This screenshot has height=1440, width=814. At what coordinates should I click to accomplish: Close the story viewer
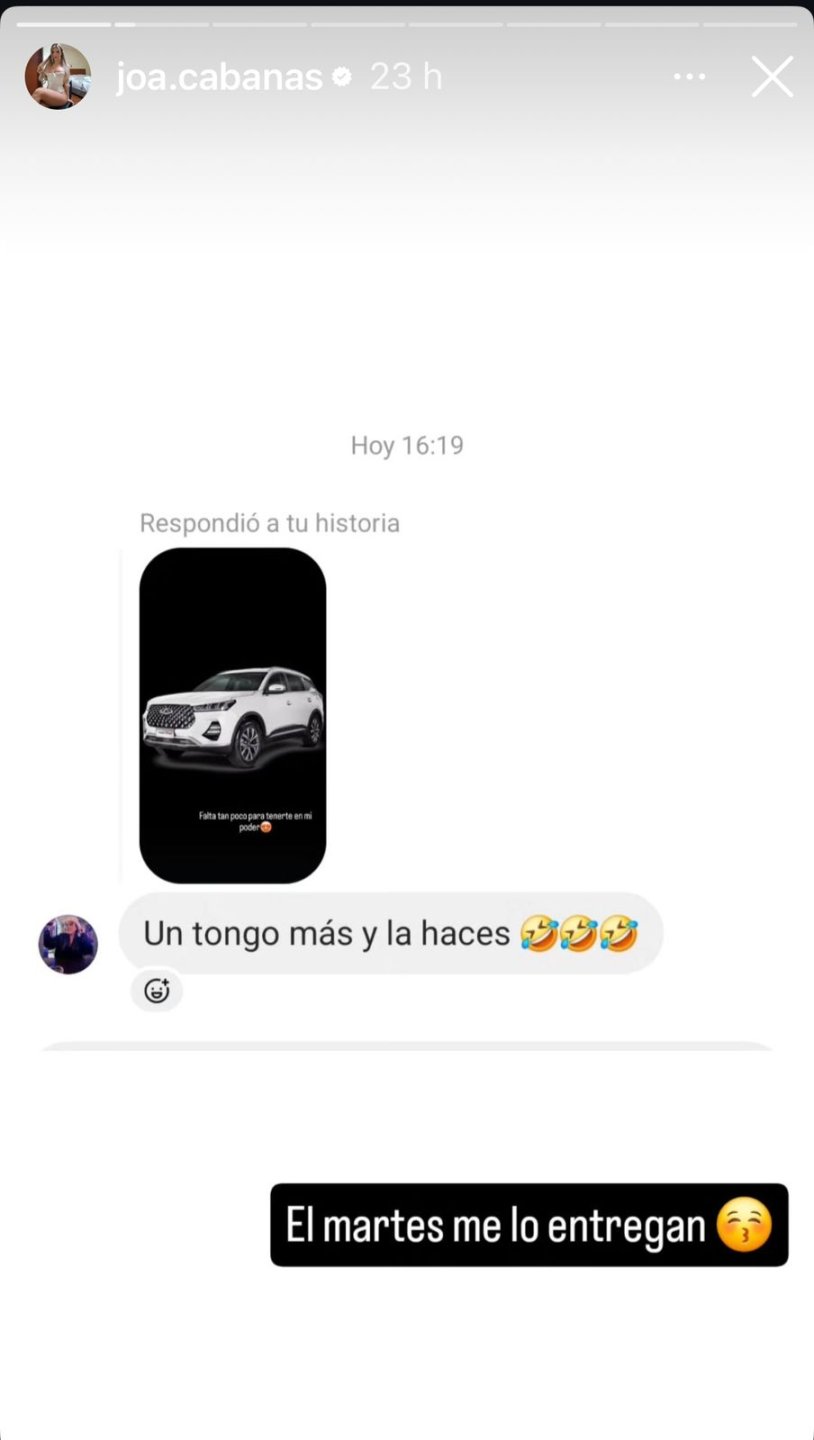click(772, 77)
